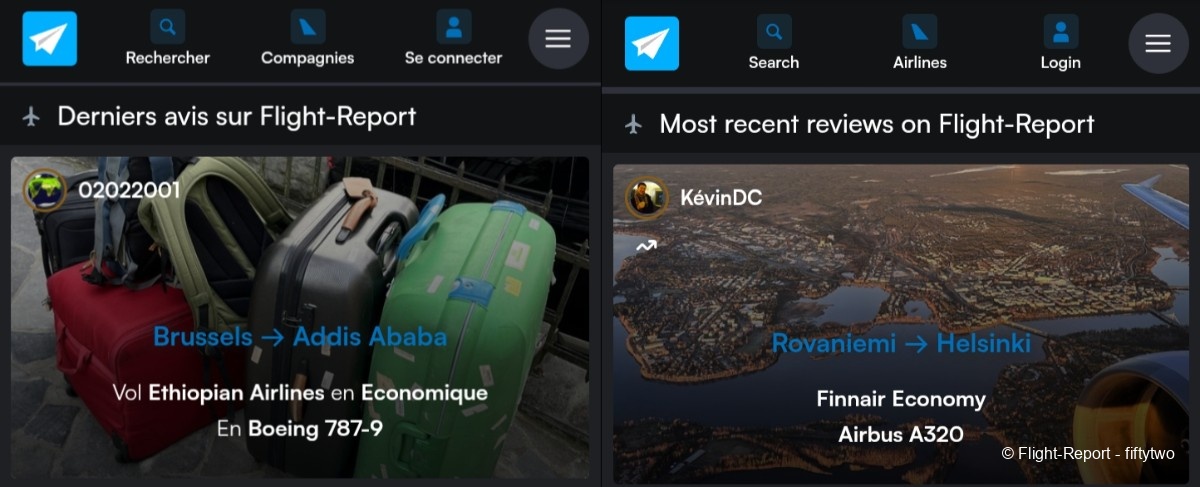
Task: Tap the paper plane logo beside Rechercher
Action: click(50, 39)
